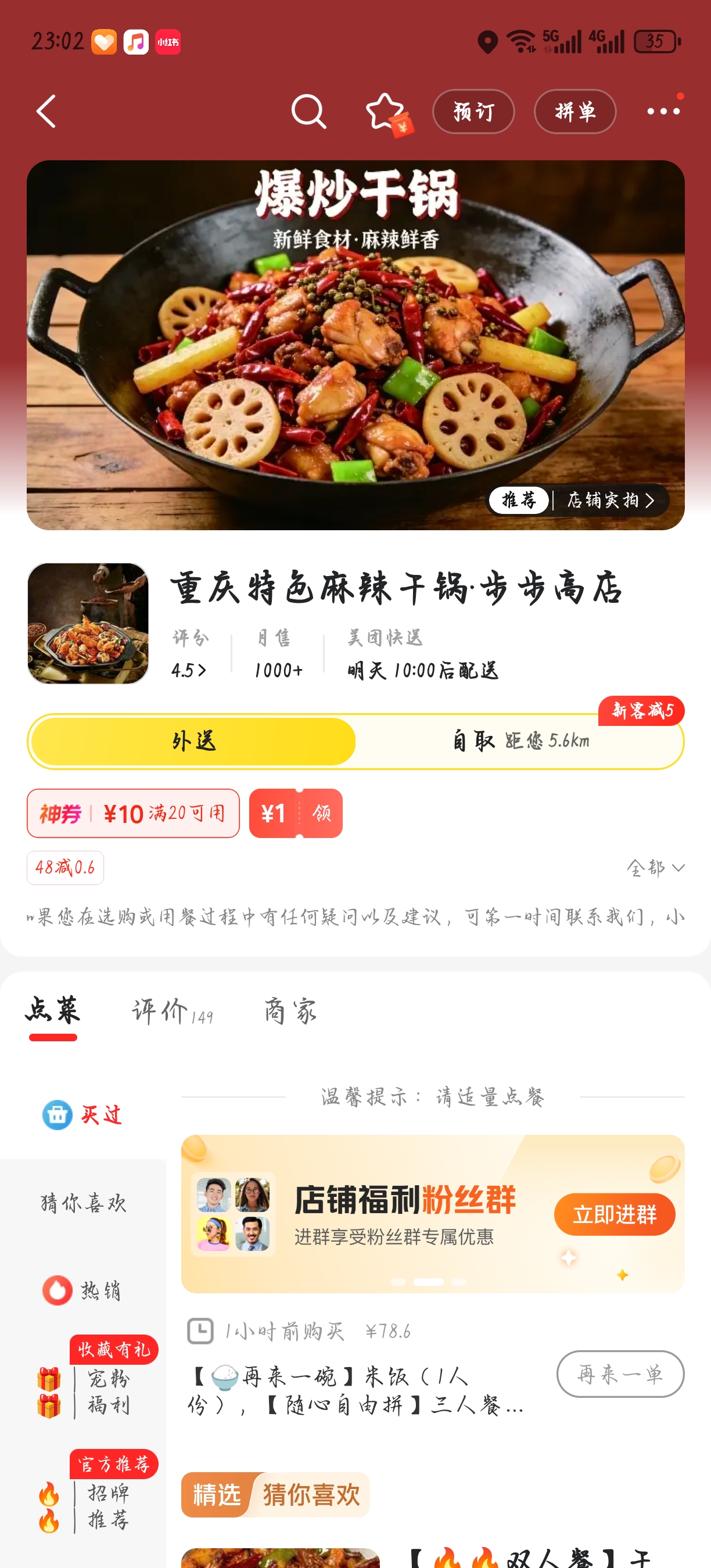Viewport: 711px width, 1568px height.
Task: Tap the 预订 reservation button
Action: (x=473, y=112)
